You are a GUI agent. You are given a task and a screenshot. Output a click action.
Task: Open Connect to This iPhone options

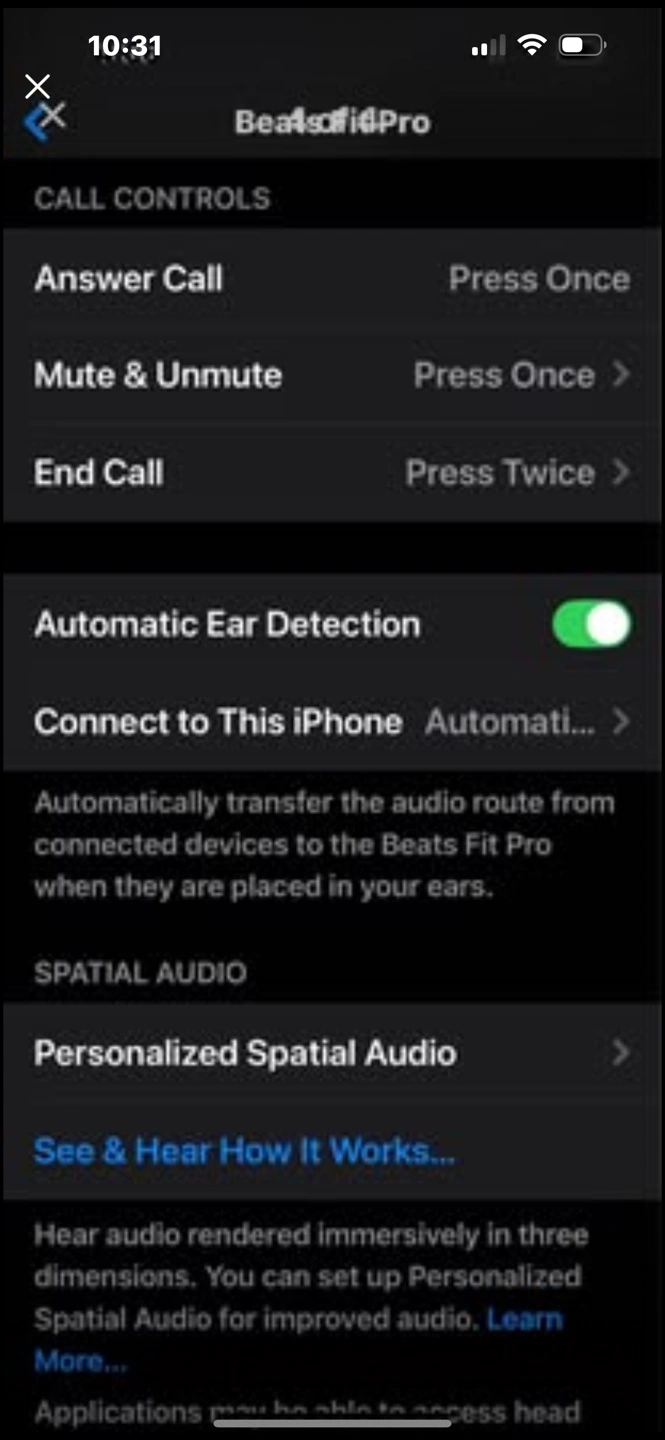pos(332,721)
